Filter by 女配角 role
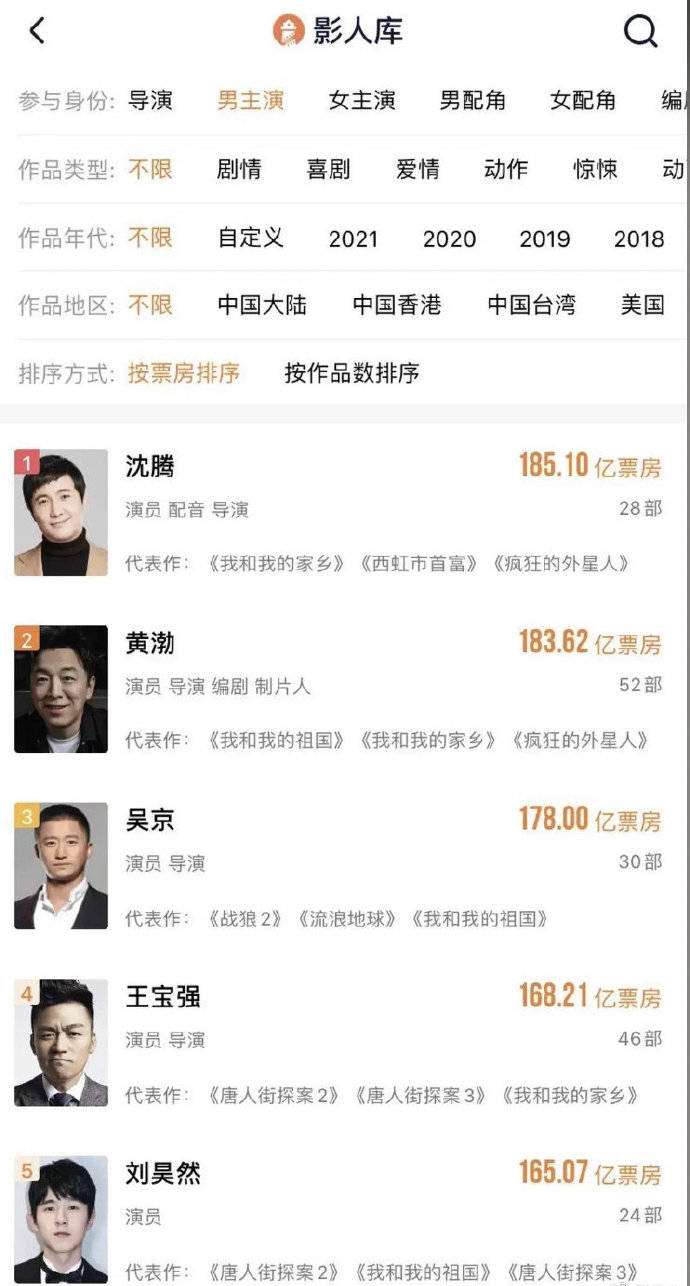The height and width of the screenshot is (1286, 690). point(583,101)
